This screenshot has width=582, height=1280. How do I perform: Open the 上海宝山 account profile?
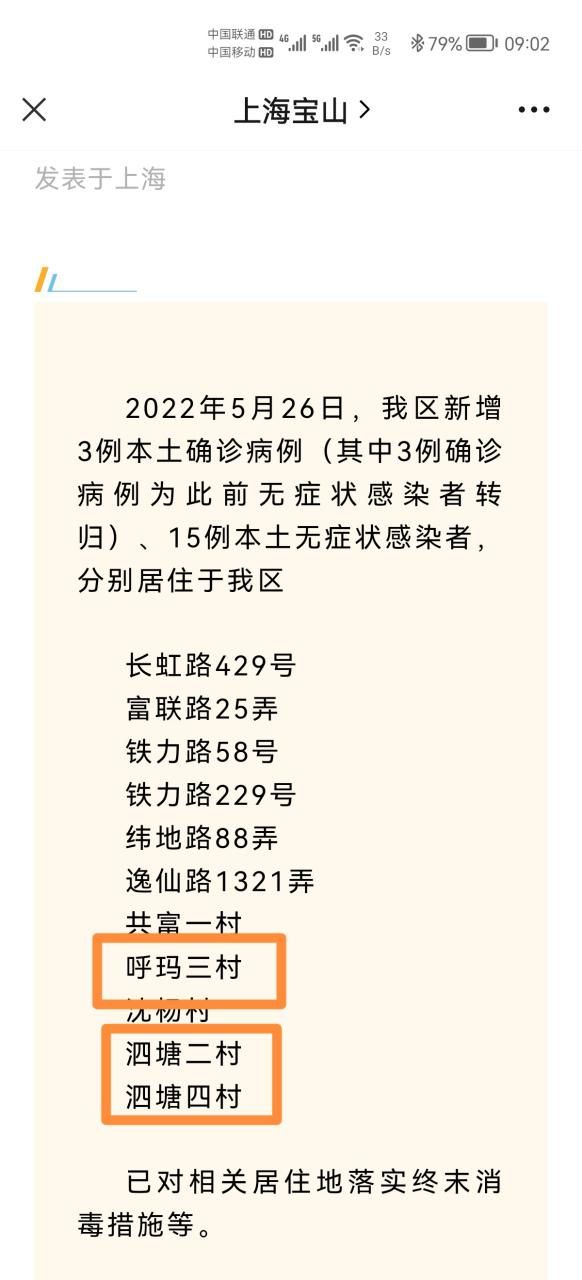tap(302, 110)
